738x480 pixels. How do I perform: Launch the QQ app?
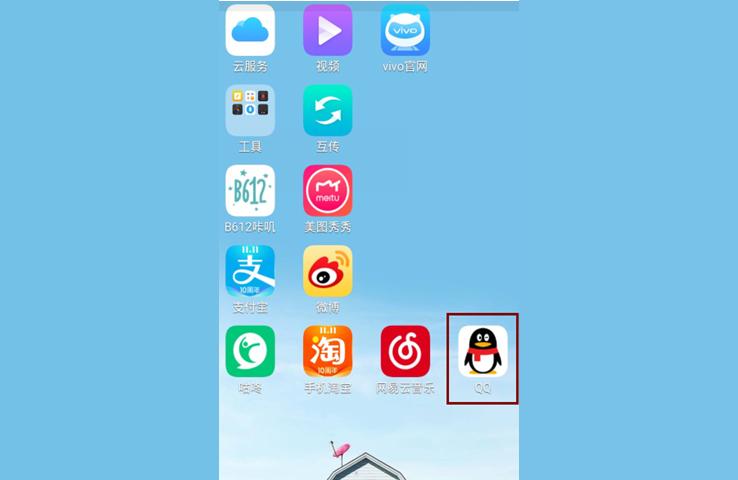point(483,351)
